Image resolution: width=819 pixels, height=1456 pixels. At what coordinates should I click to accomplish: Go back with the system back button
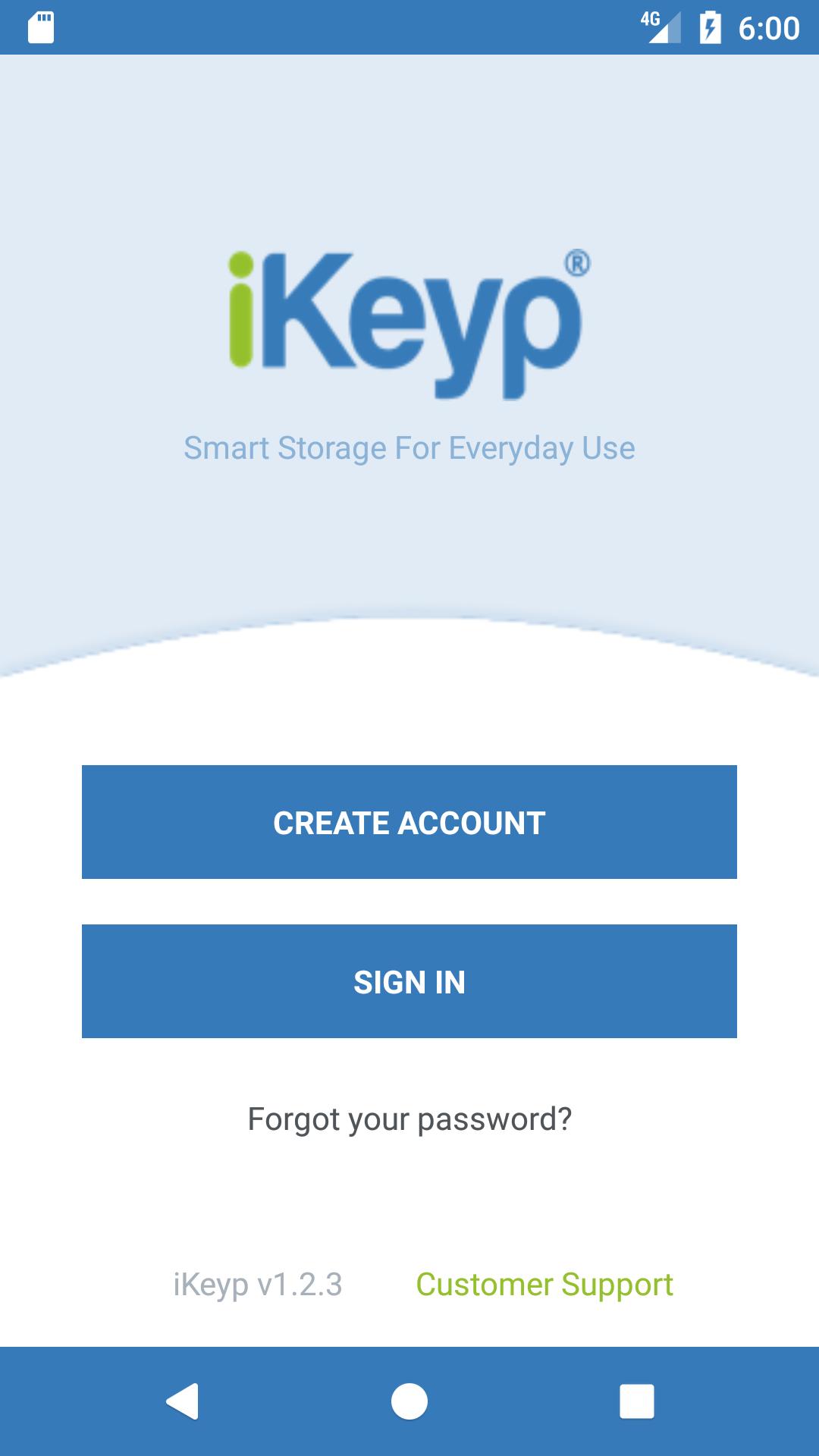(183, 1401)
